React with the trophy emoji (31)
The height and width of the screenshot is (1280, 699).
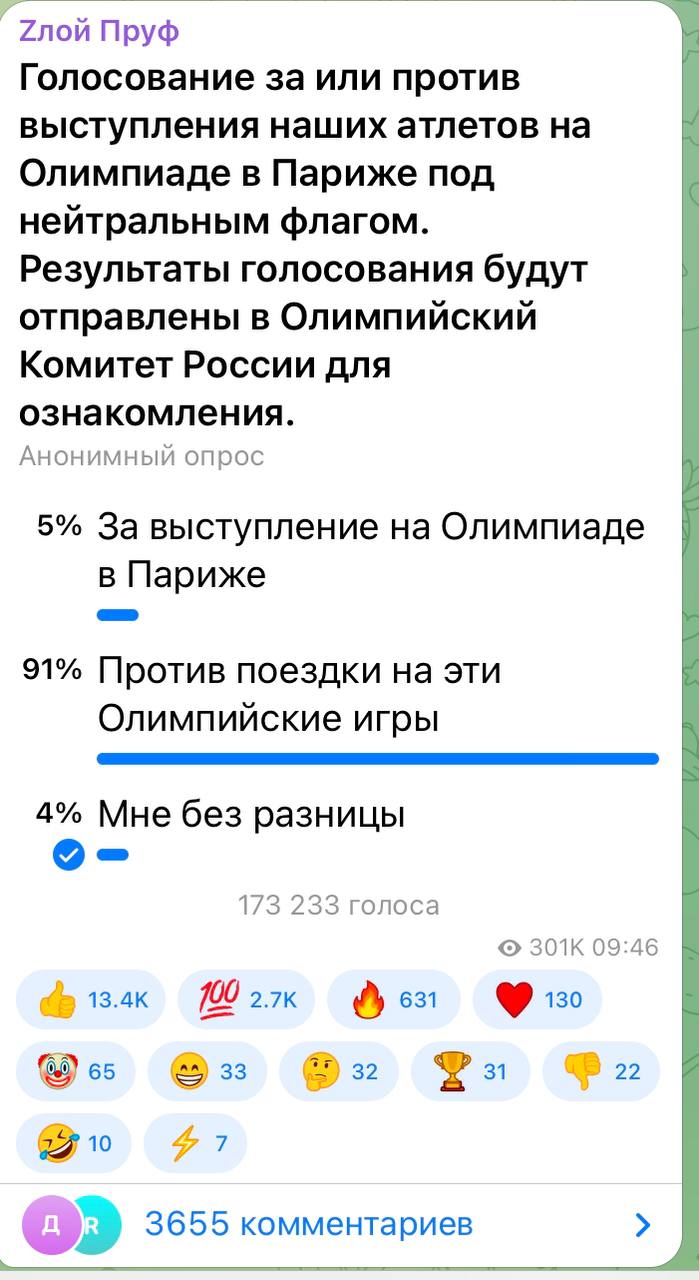(x=470, y=1071)
